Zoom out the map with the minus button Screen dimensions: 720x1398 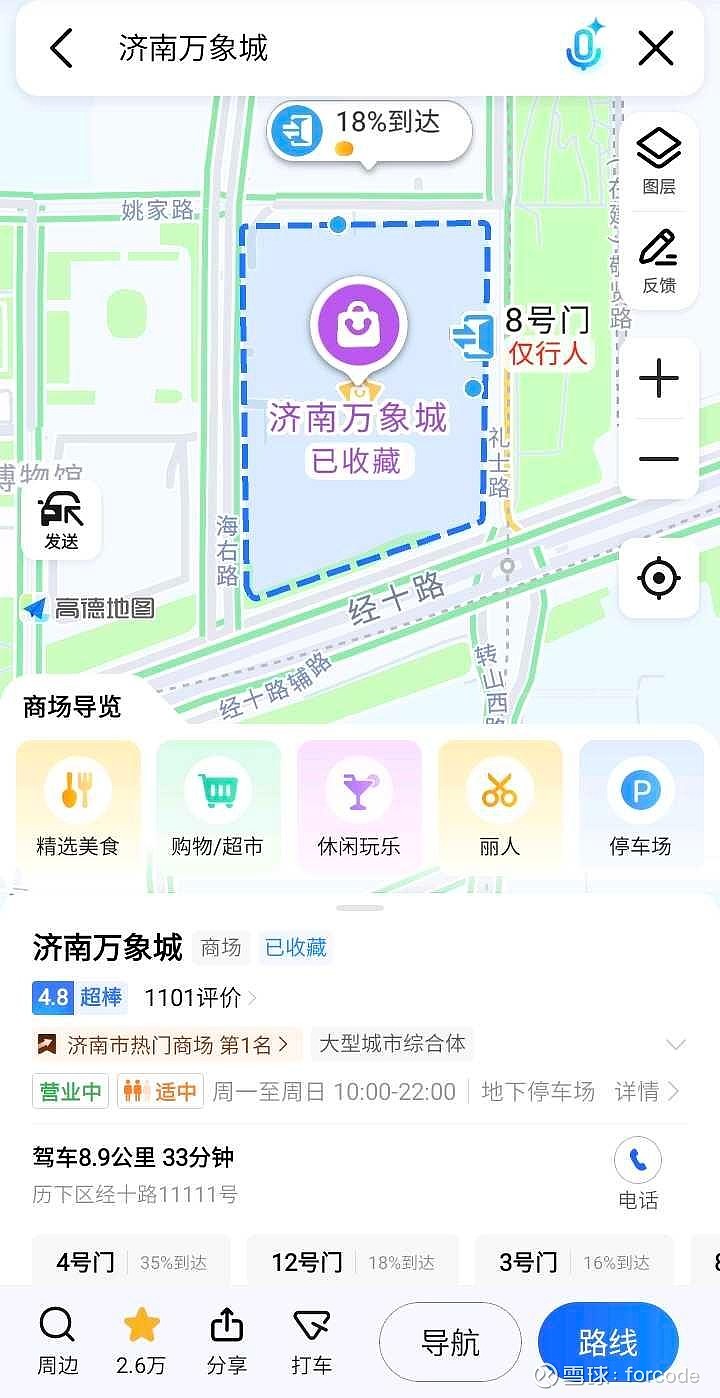coord(659,459)
